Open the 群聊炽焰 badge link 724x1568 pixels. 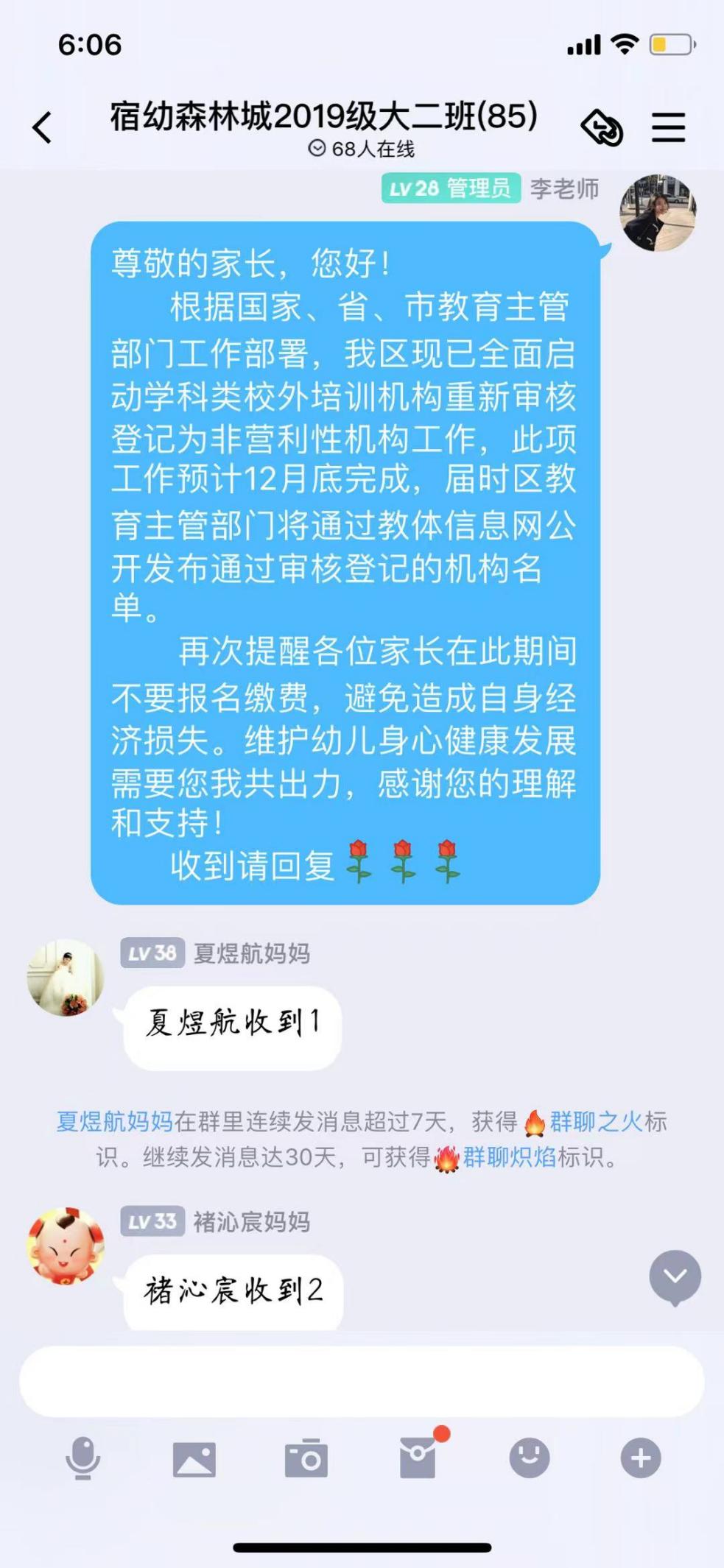point(509,1157)
